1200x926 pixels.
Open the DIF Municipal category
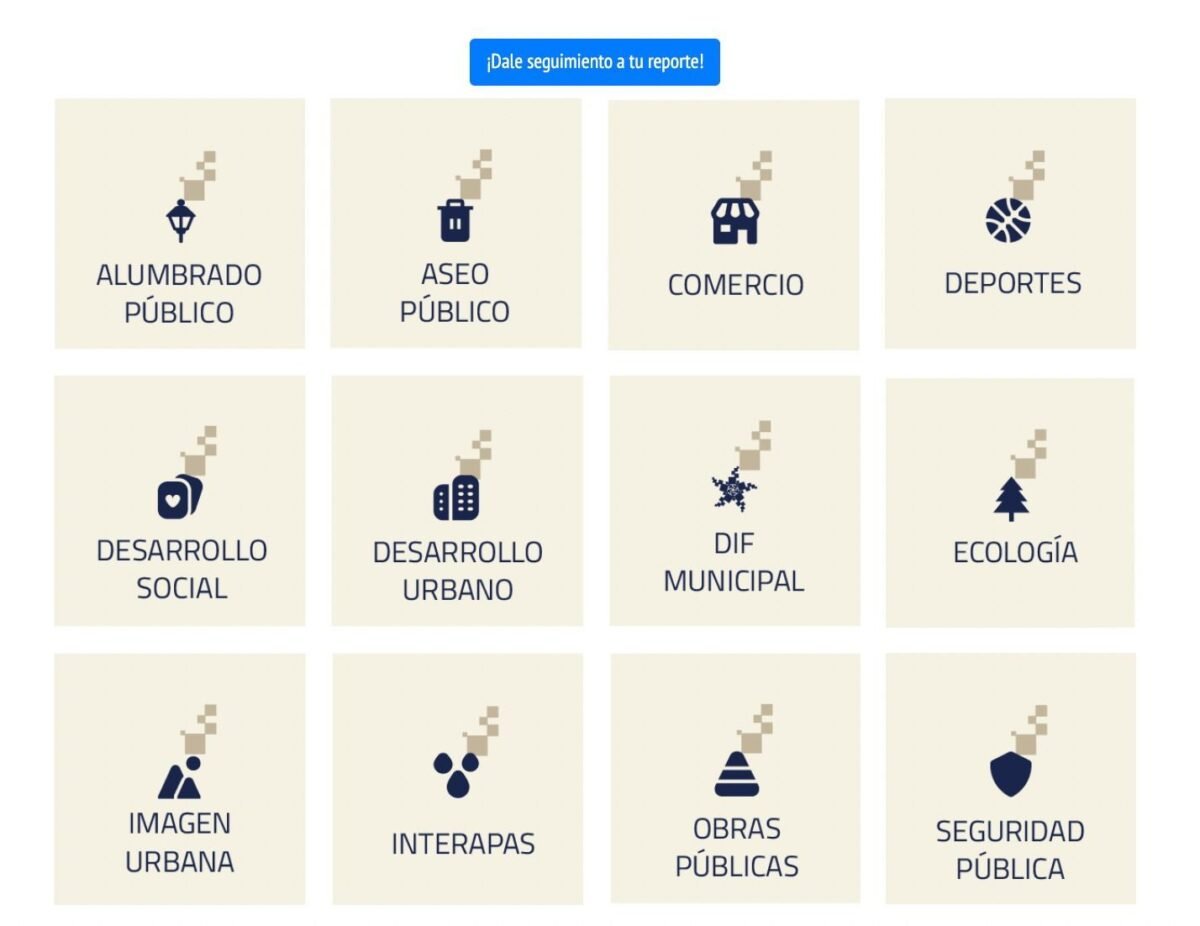pos(734,501)
